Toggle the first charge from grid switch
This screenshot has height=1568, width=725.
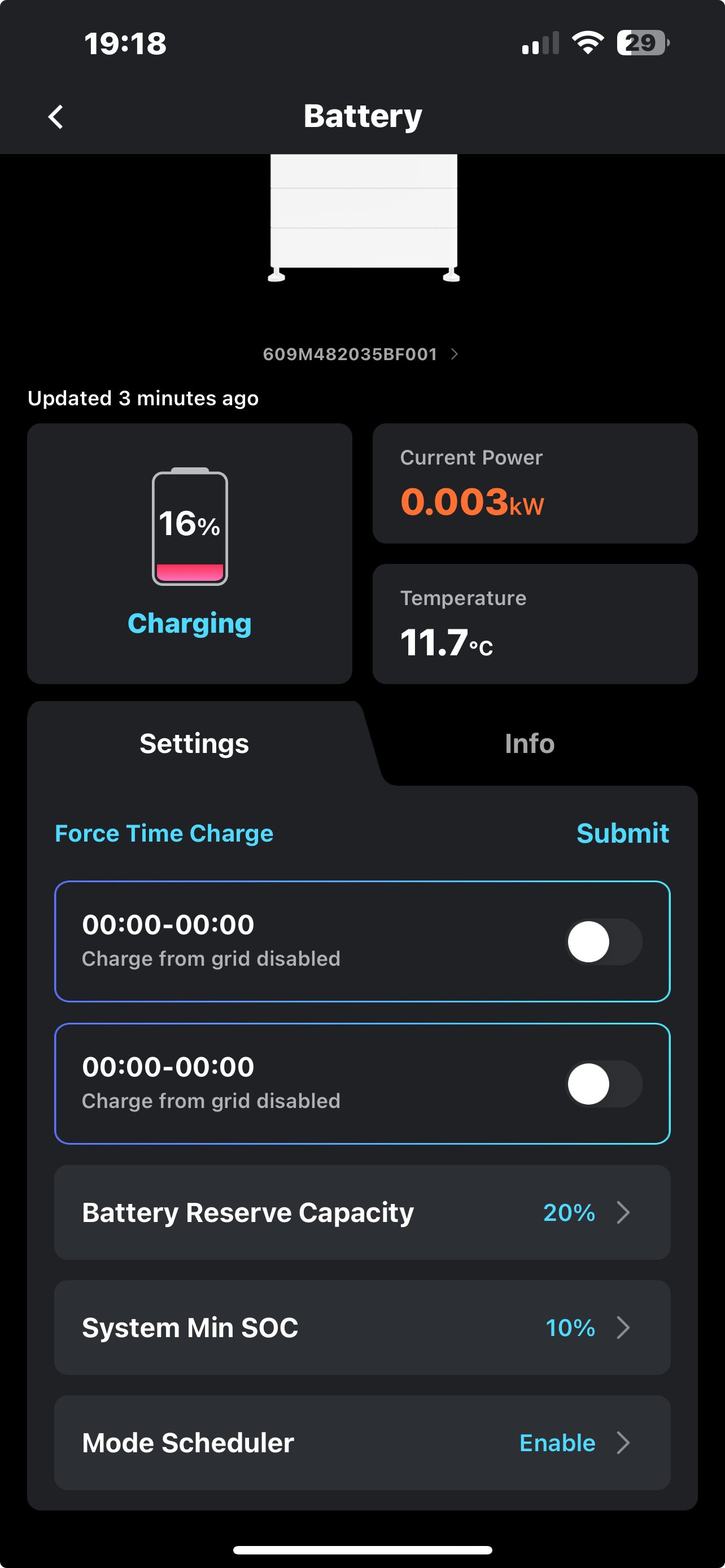[603, 941]
